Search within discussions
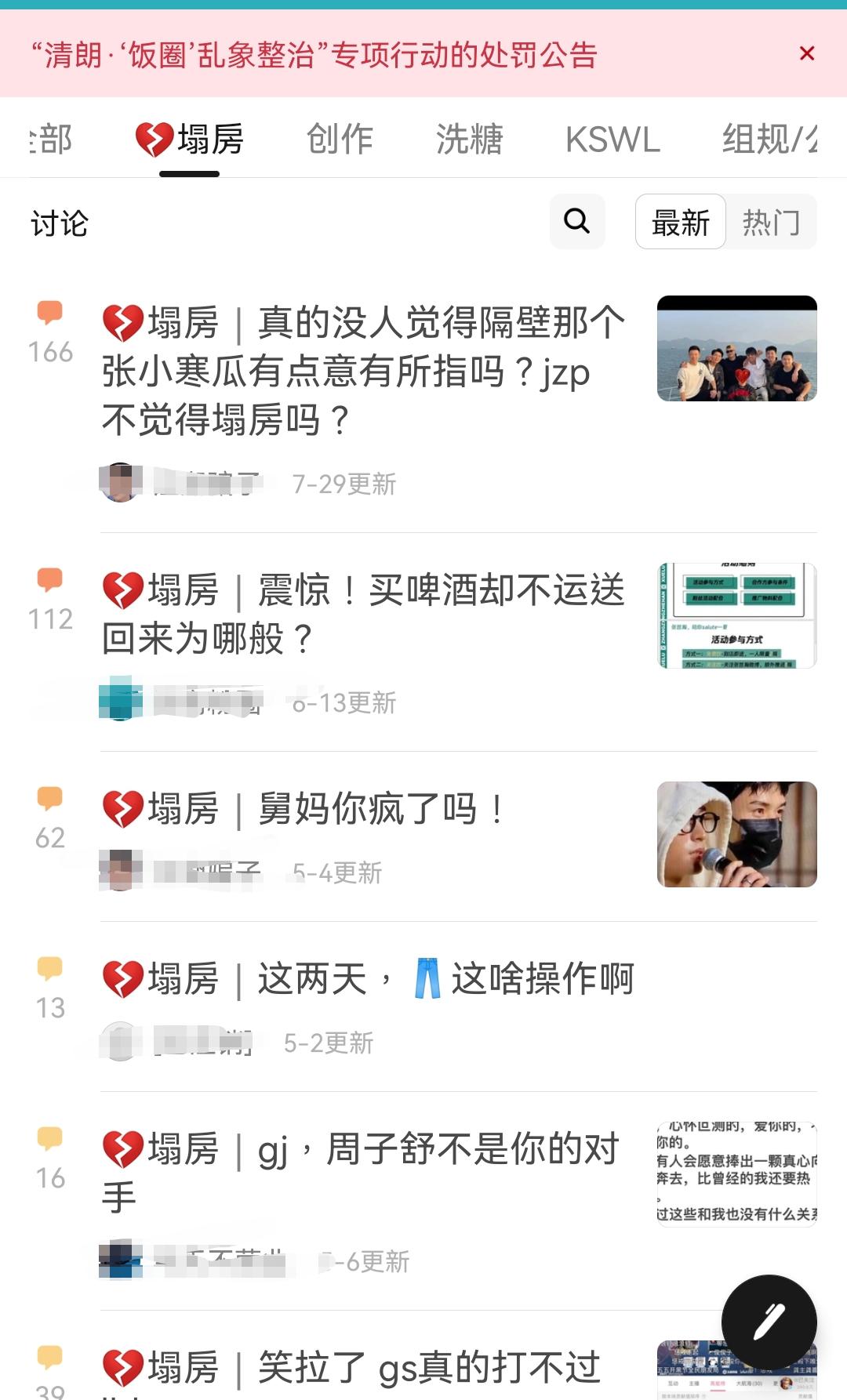 577,221
